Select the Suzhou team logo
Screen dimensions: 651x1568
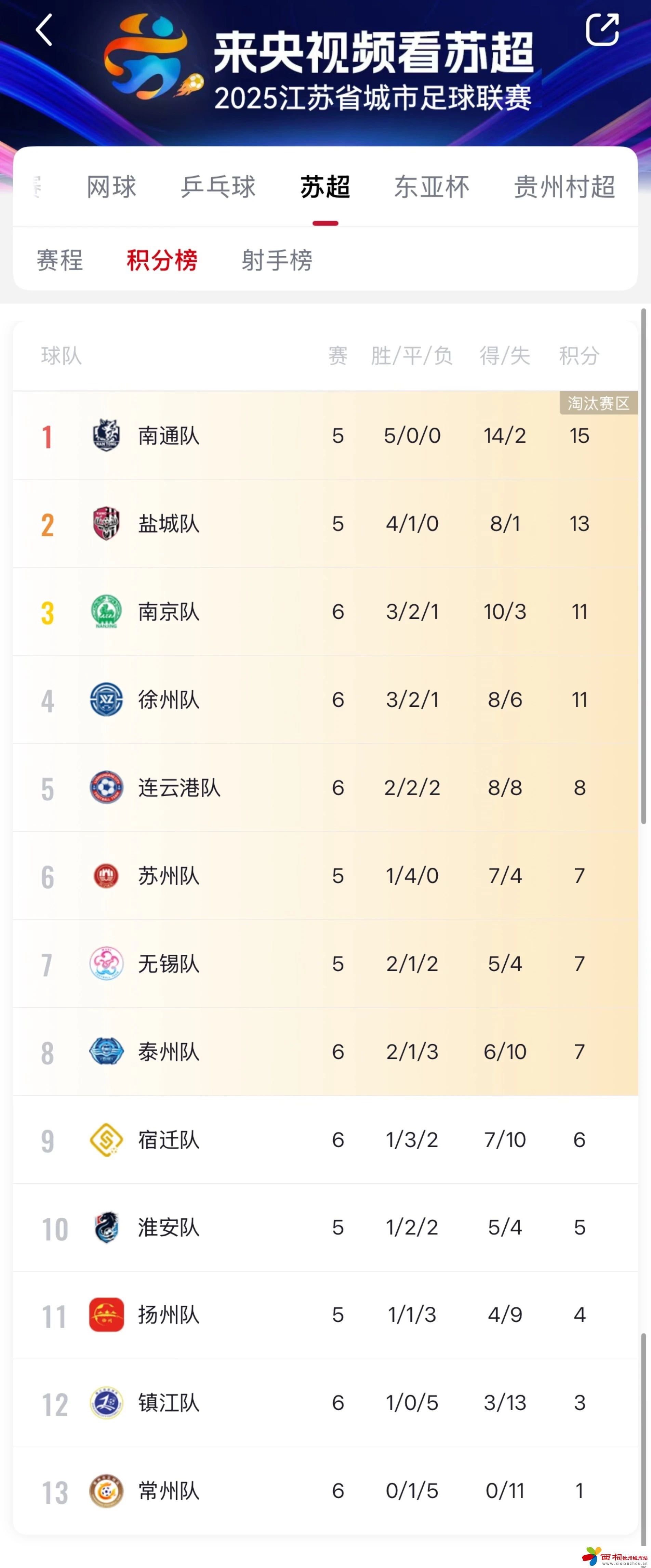[106, 876]
